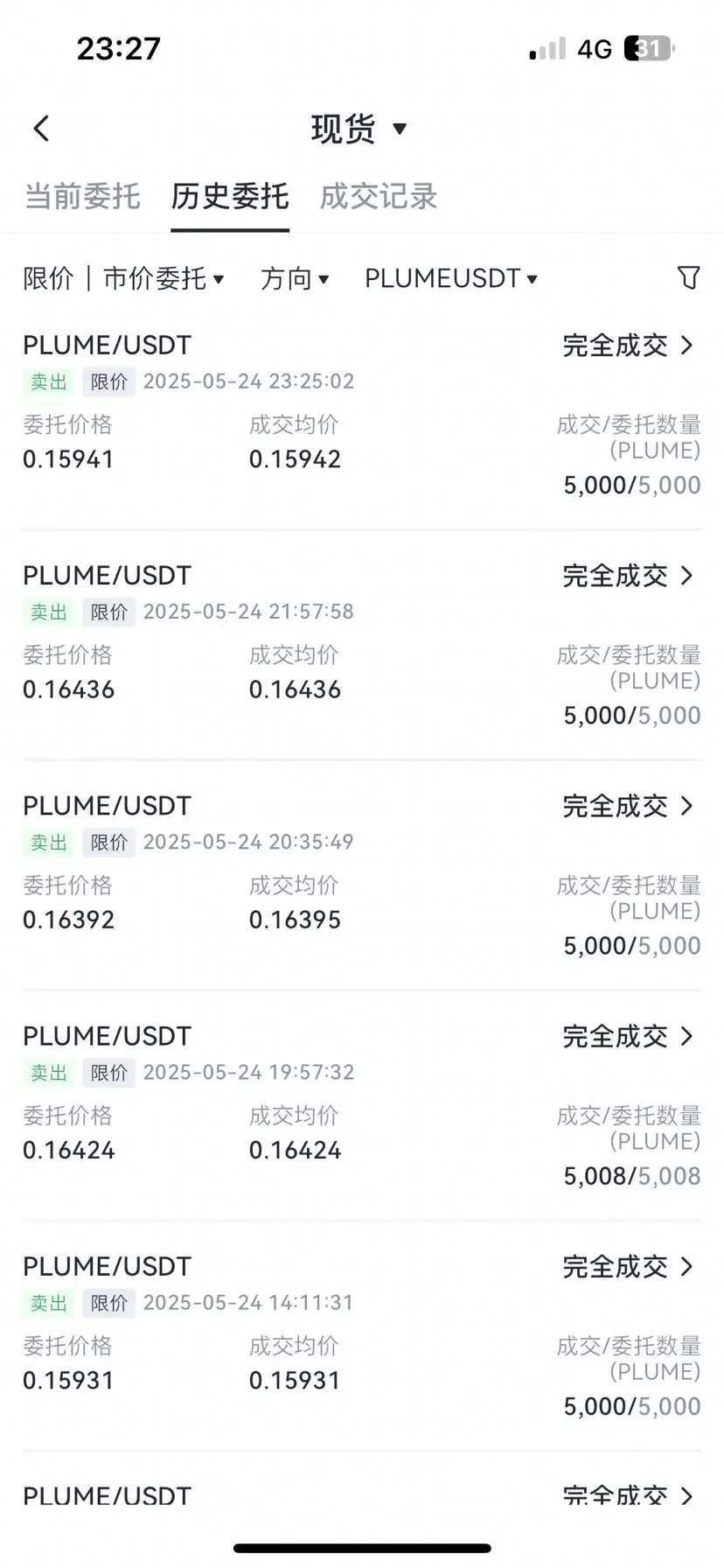Expand the 限价｜市价委托 order type filter

[123, 278]
